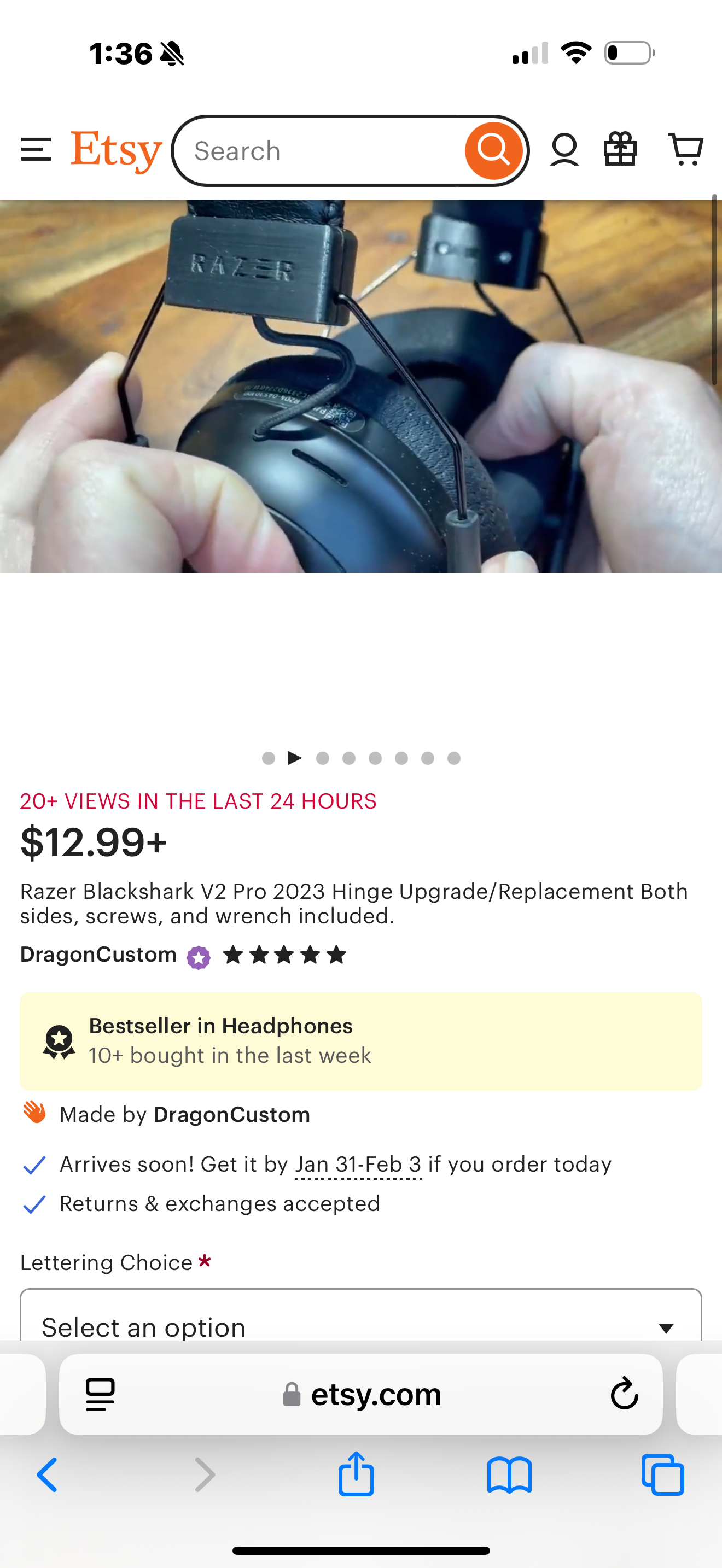Go back to the previous page
The width and height of the screenshot is (722, 1568).
point(48,1475)
